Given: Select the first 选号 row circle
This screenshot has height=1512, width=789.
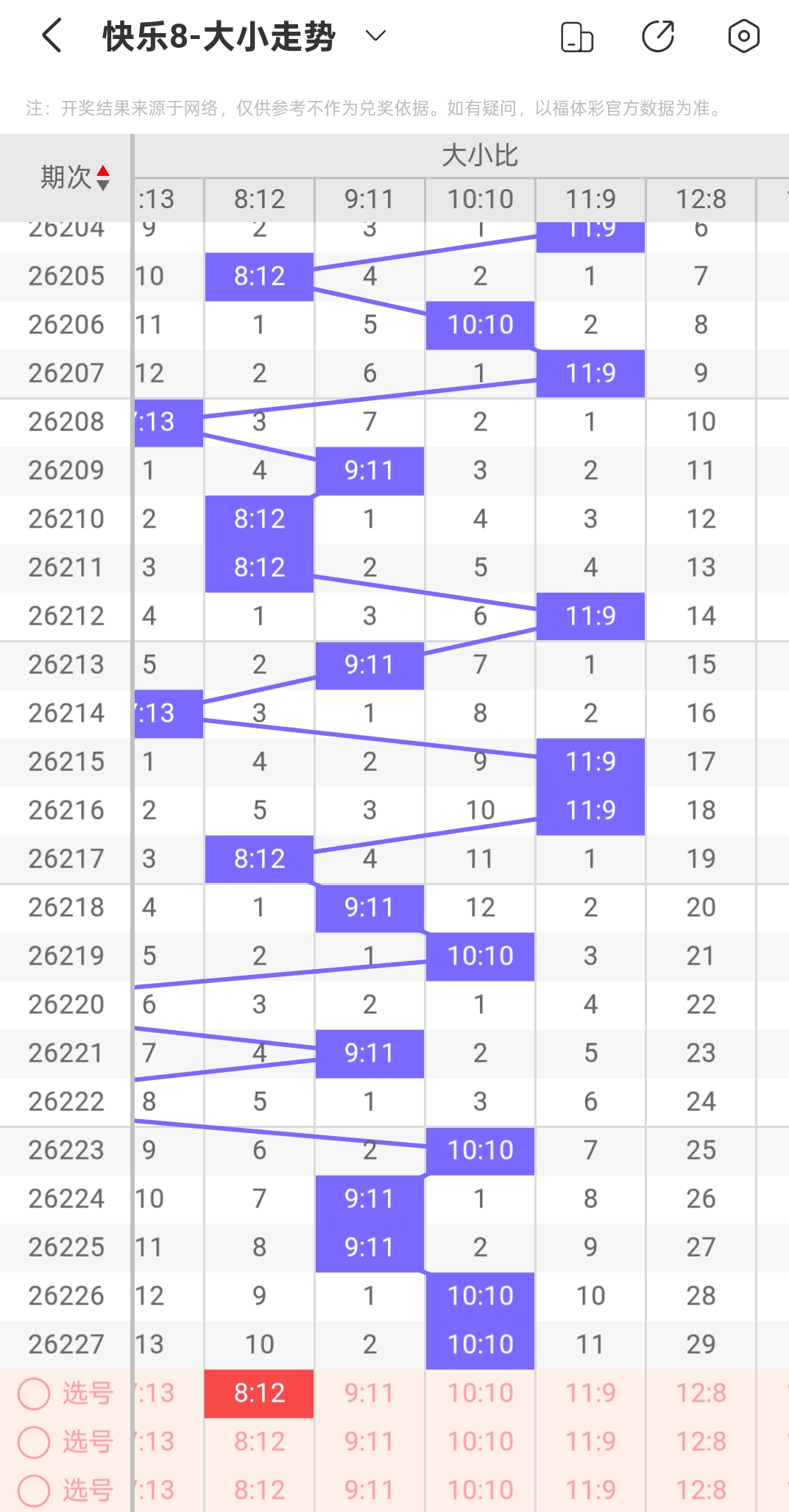Looking at the screenshot, I should tap(34, 1394).
